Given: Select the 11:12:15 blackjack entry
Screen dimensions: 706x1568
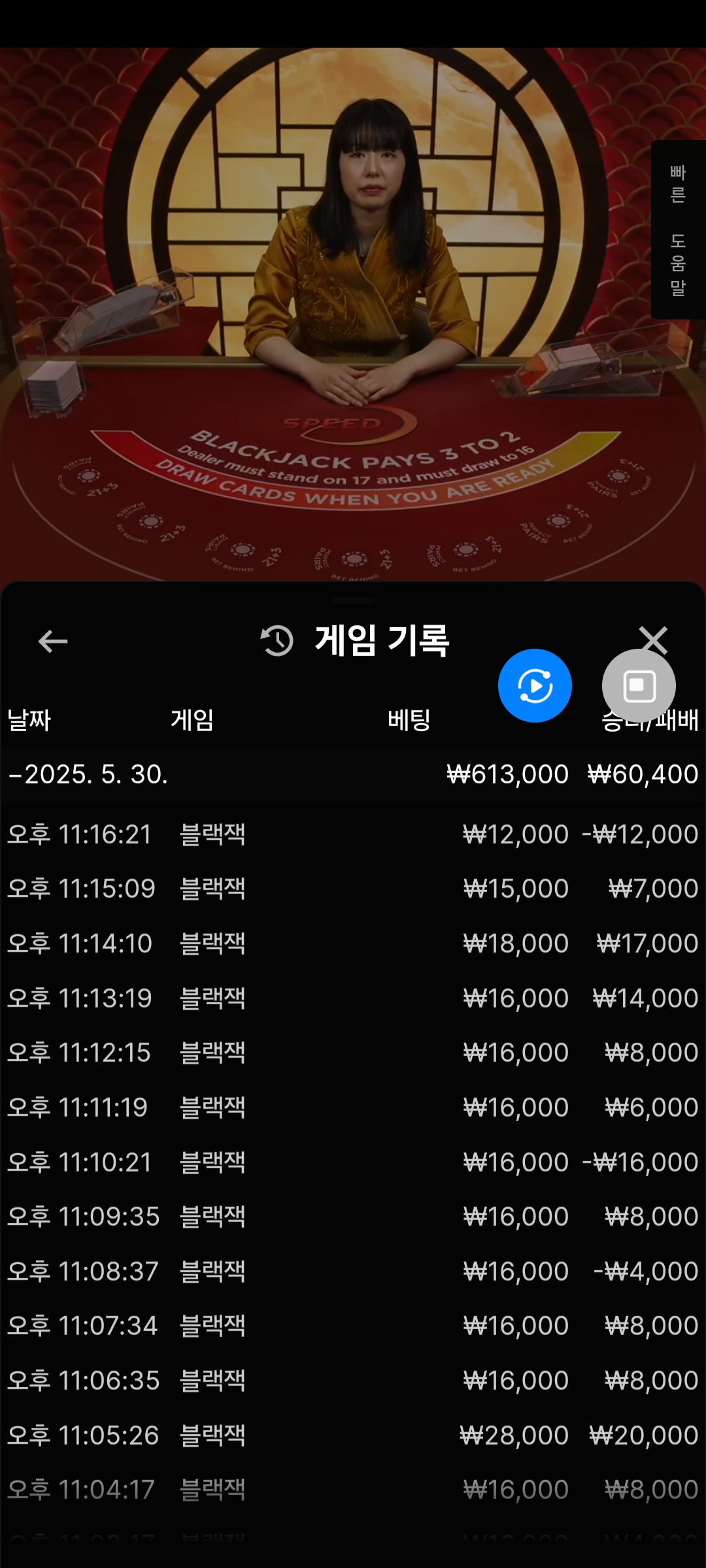Looking at the screenshot, I should (353, 1053).
